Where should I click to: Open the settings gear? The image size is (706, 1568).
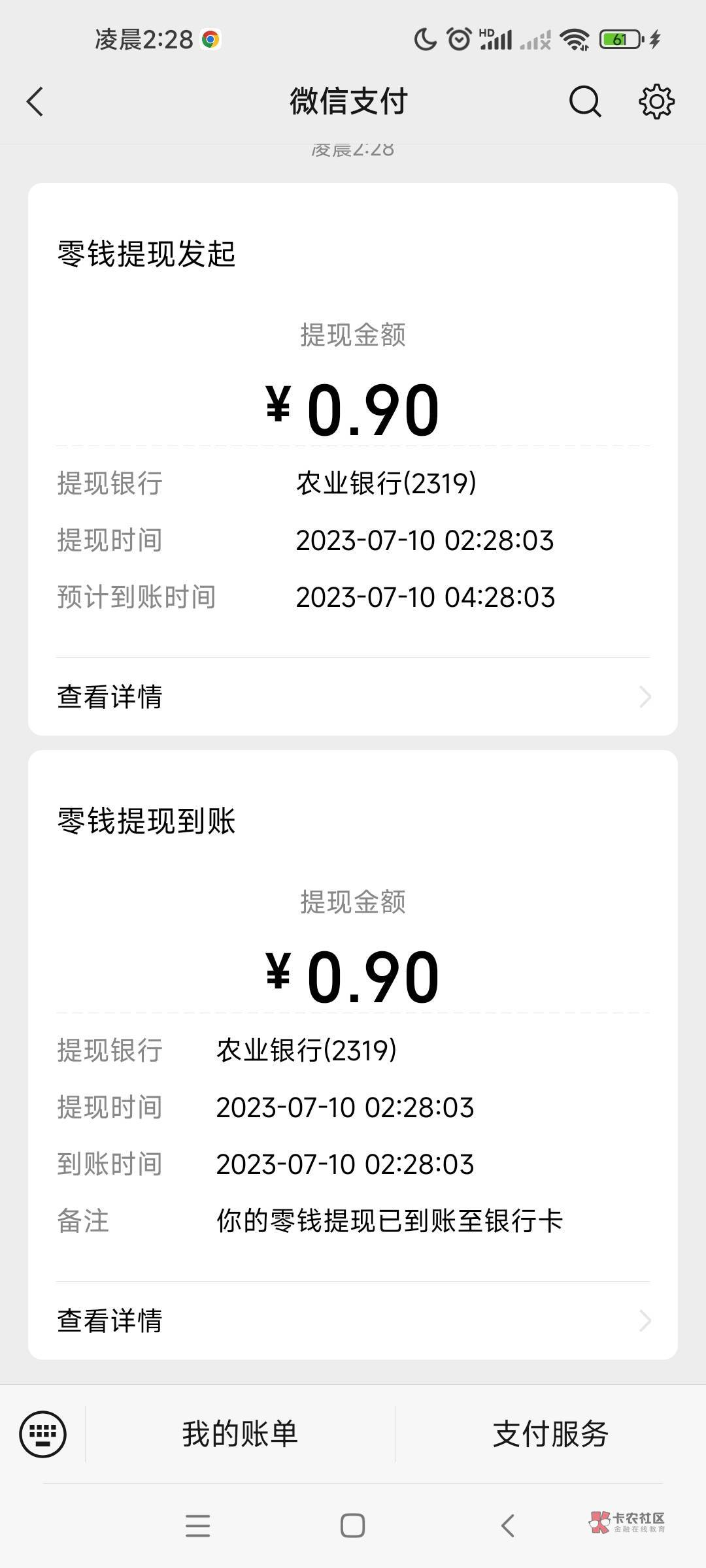(656, 102)
